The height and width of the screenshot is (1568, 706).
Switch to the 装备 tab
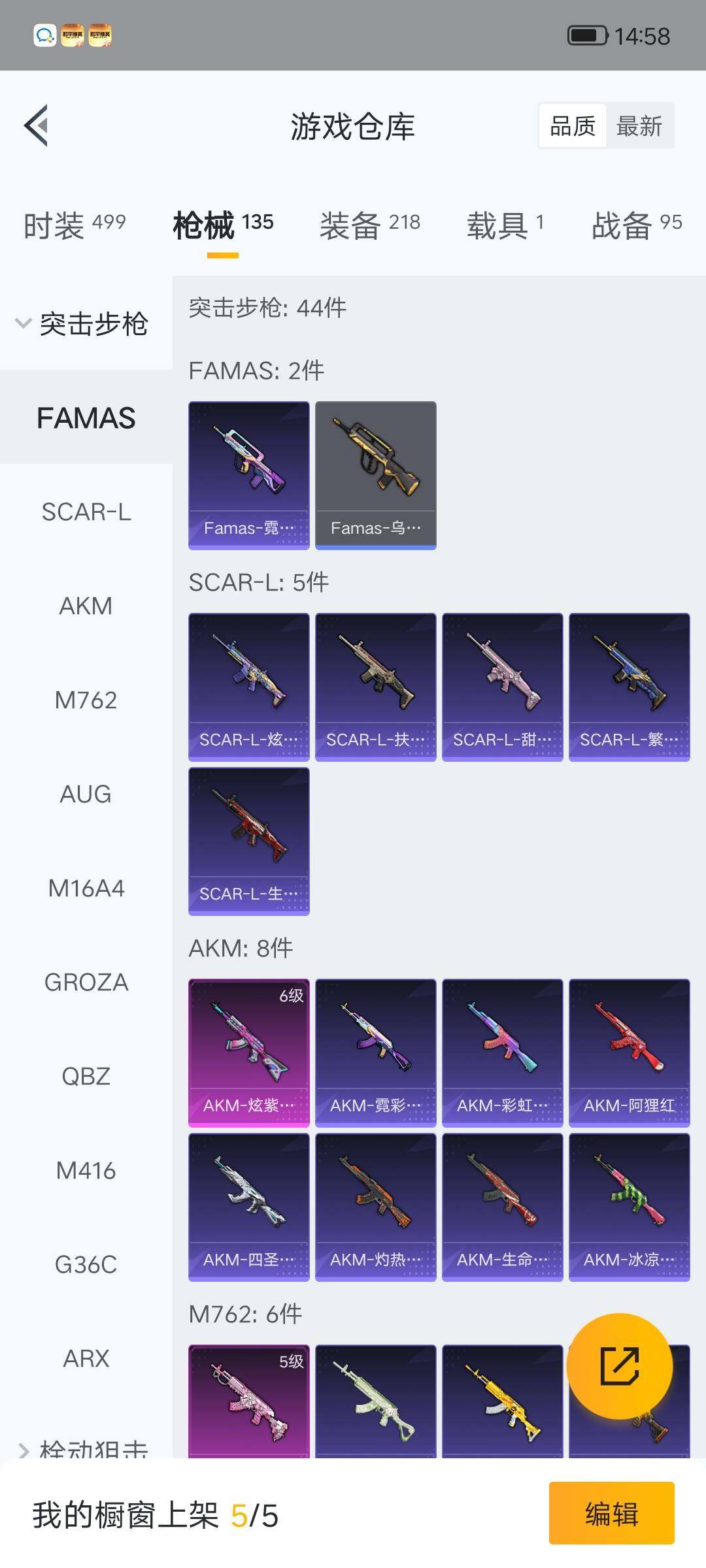(x=369, y=225)
